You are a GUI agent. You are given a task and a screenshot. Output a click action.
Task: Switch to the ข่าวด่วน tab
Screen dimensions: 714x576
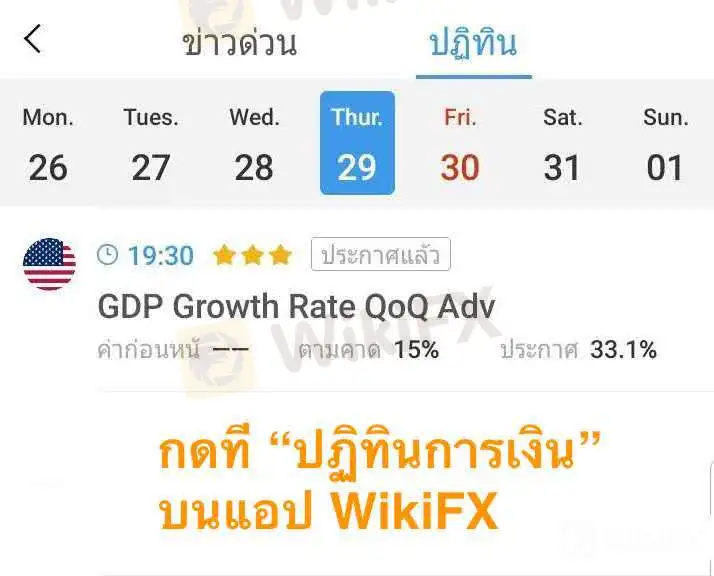point(240,43)
